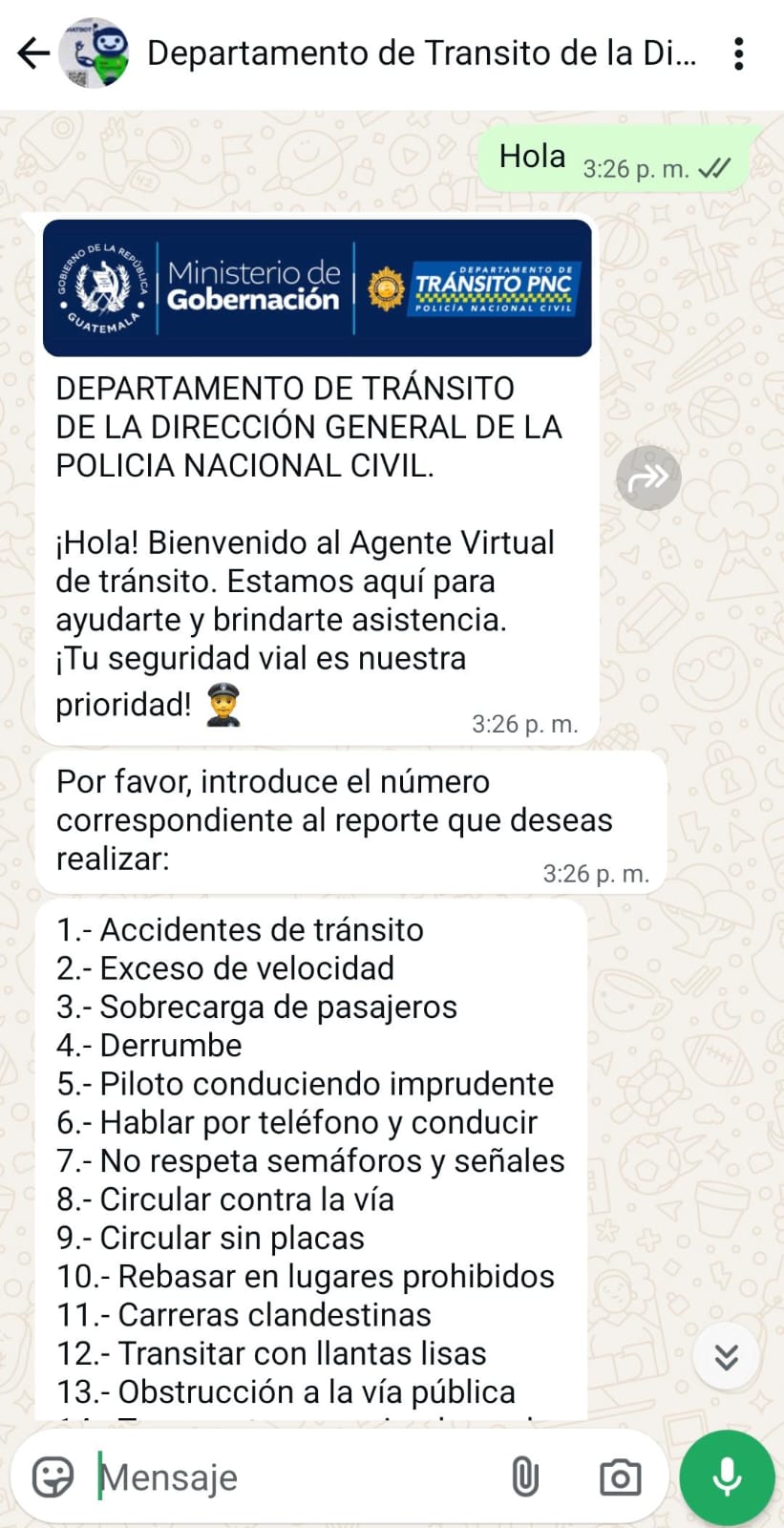The width and height of the screenshot is (784, 1528).
Task: Open the camera to send a photo
Action: click(x=620, y=1477)
